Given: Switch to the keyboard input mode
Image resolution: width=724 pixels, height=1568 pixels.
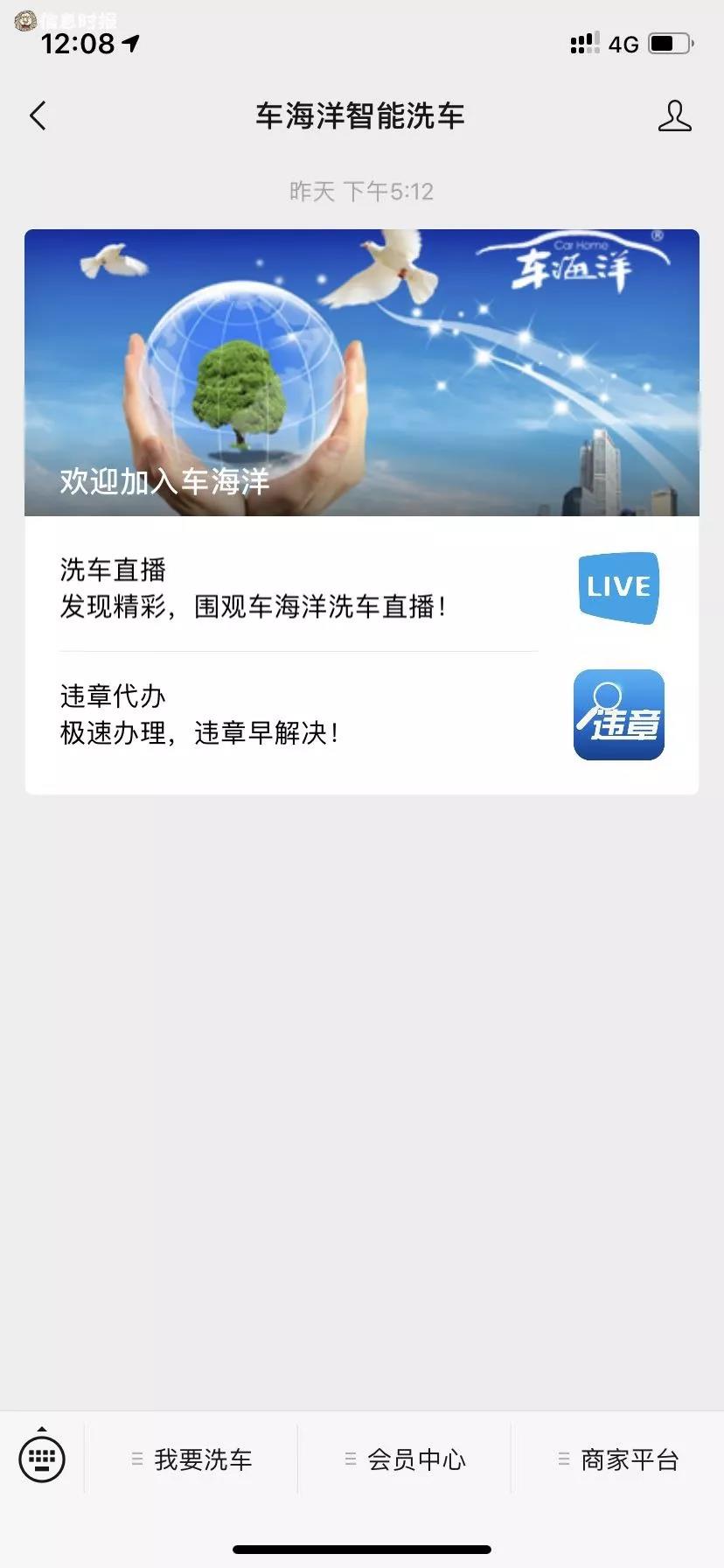Looking at the screenshot, I should 42,1459.
